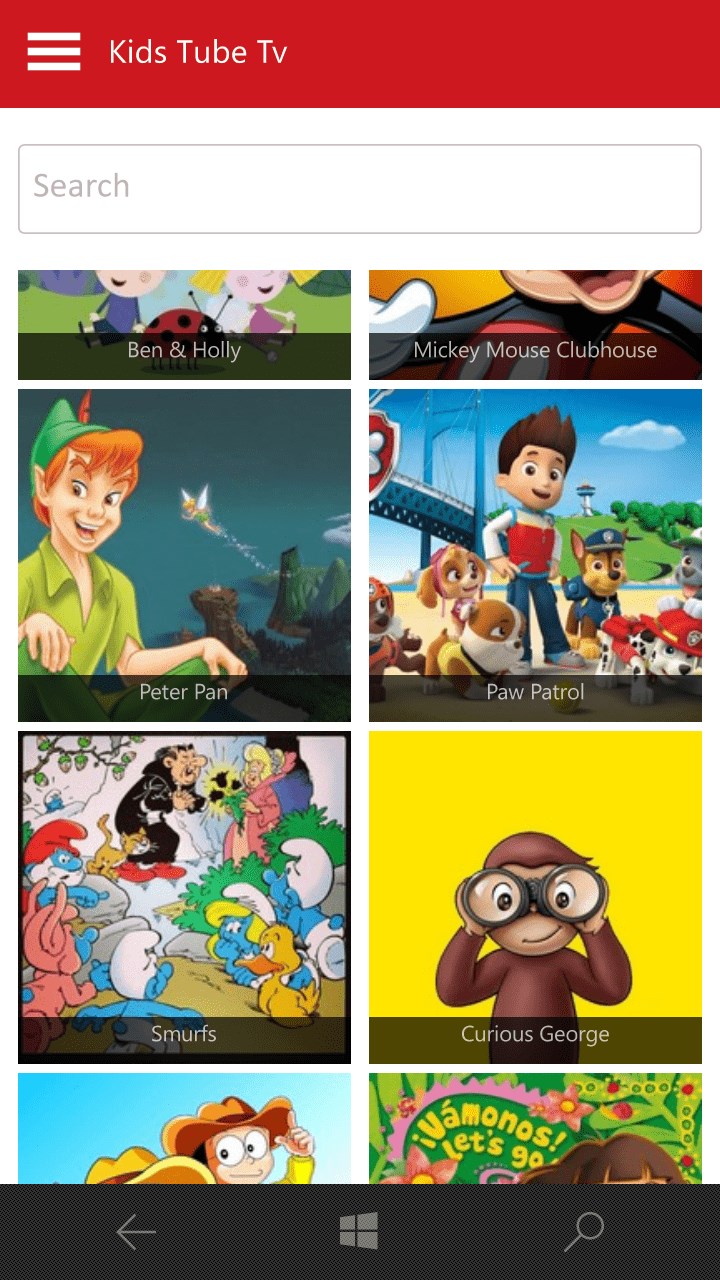Open Mickey Mouse Clubhouse videos
The height and width of the screenshot is (1280, 720).
tap(535, 325)
